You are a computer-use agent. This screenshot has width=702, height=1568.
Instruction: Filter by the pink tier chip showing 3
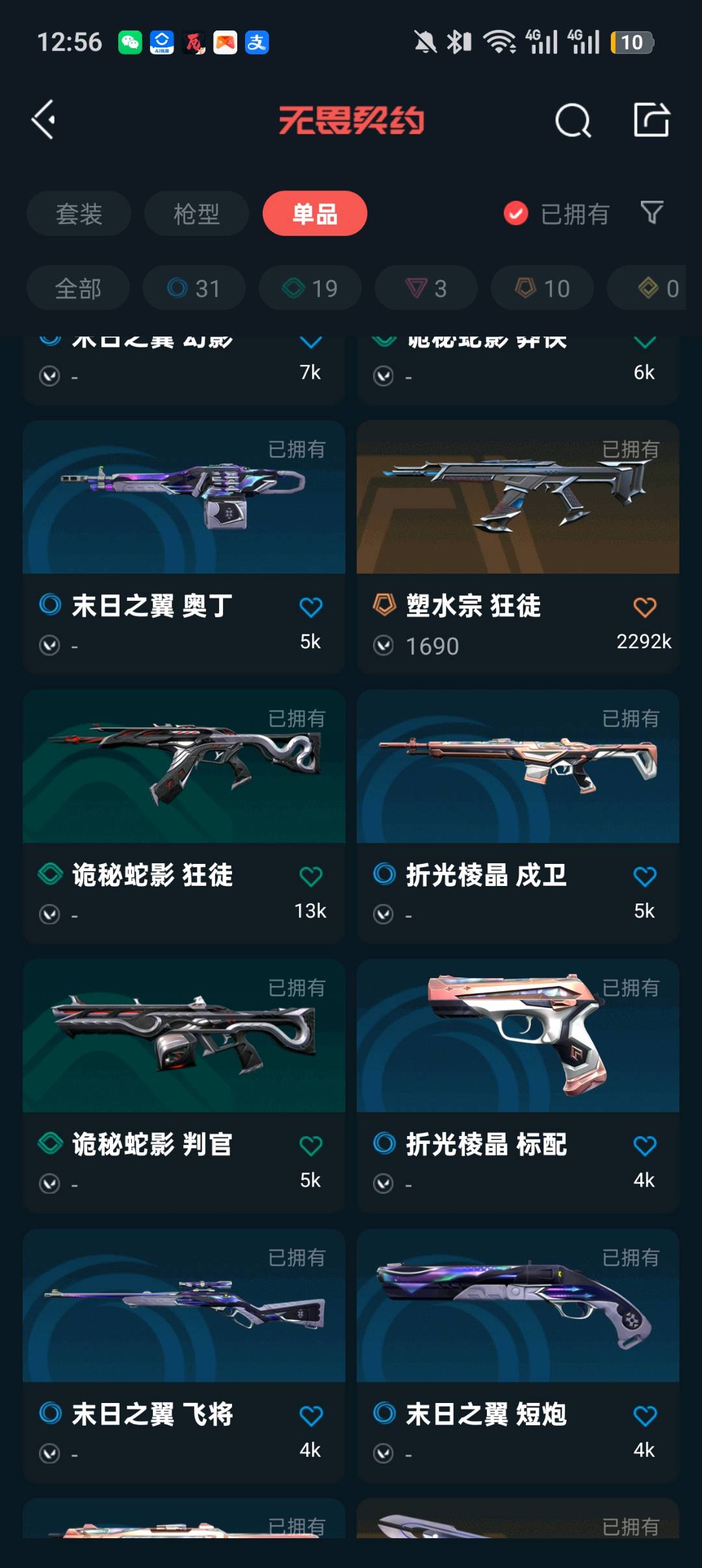426,288
